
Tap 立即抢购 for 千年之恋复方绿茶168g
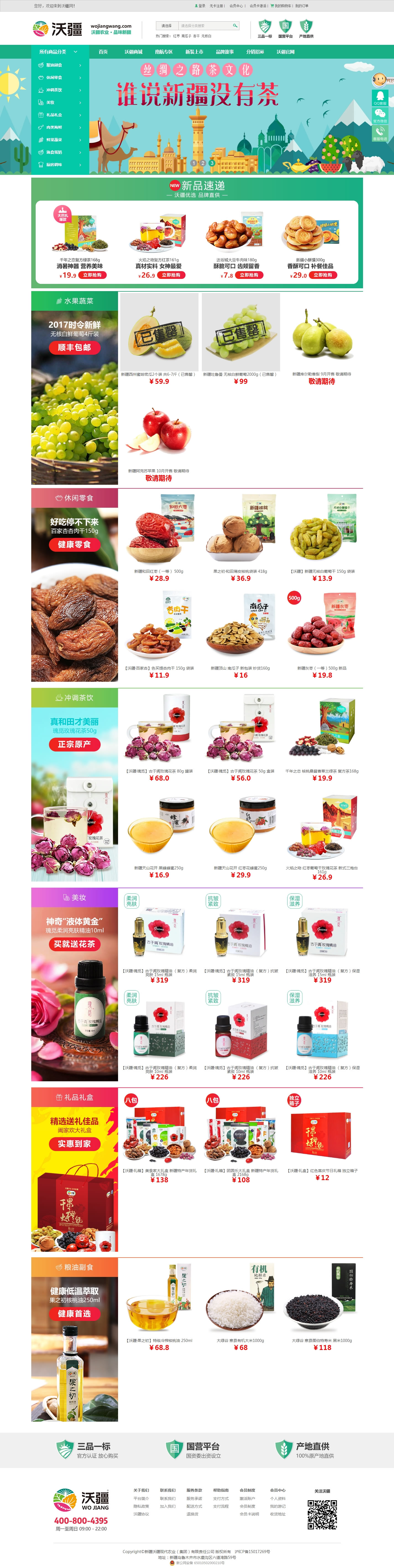pyautogui.click(x=92, y=275)
